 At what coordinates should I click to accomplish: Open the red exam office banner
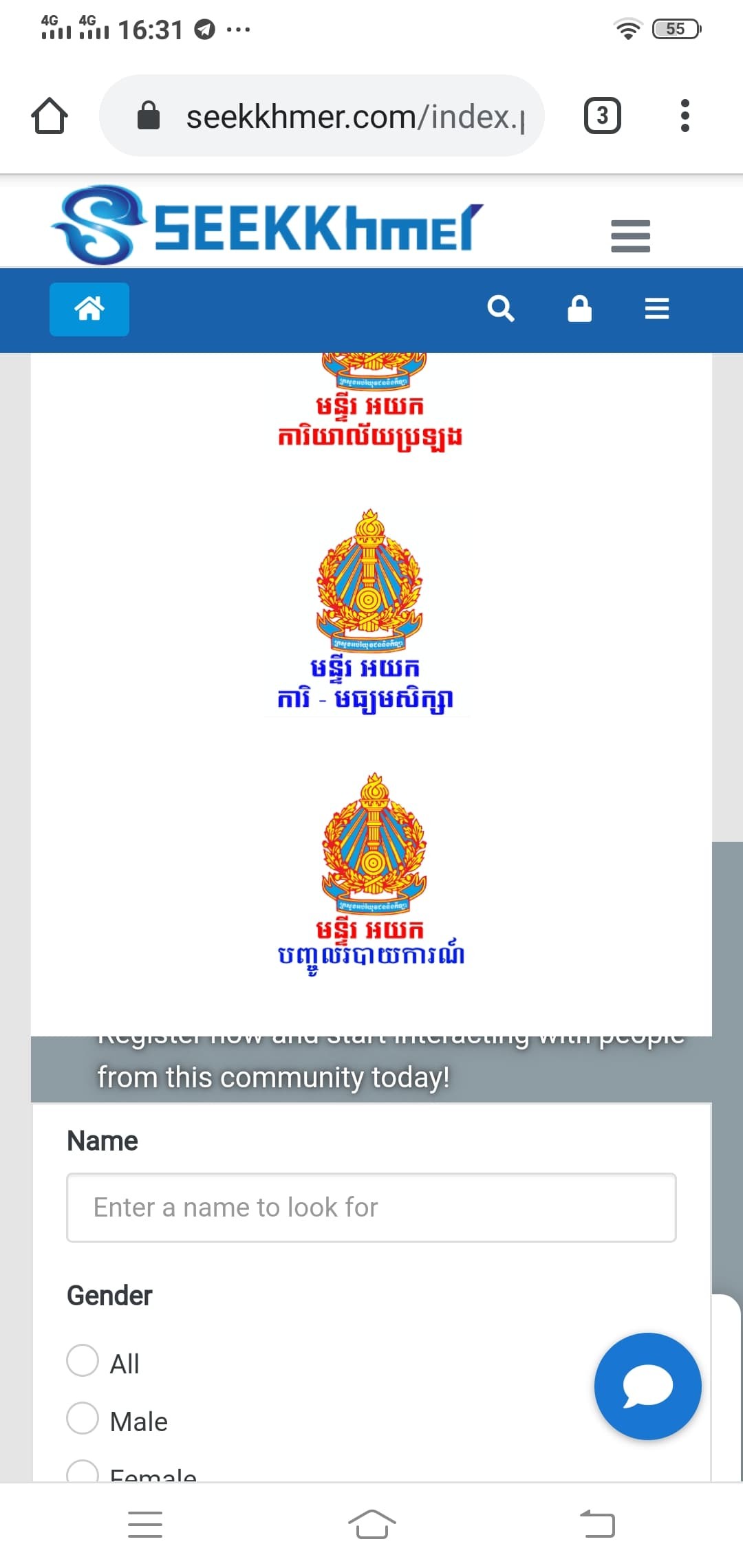(370, 406)
